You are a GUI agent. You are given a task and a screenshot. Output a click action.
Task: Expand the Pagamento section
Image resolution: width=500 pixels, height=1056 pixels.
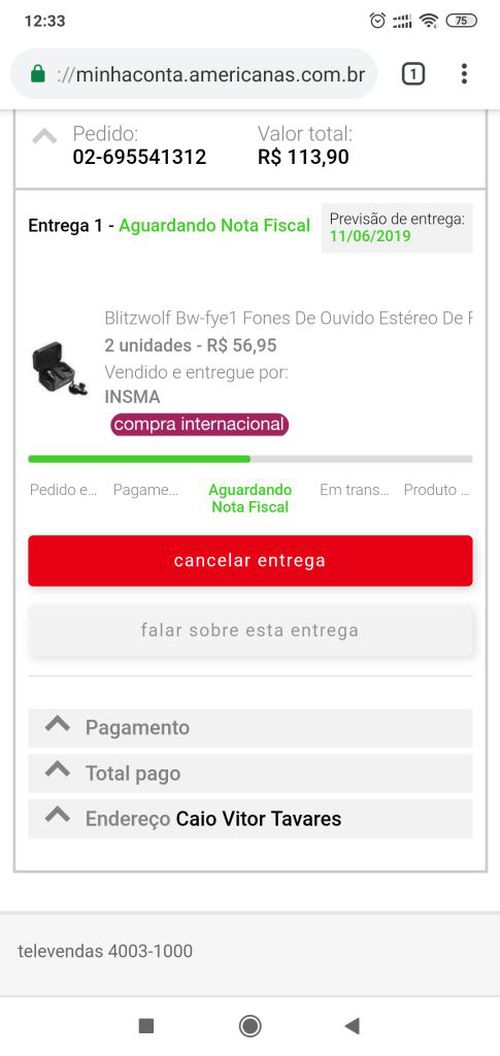point(250,727)
